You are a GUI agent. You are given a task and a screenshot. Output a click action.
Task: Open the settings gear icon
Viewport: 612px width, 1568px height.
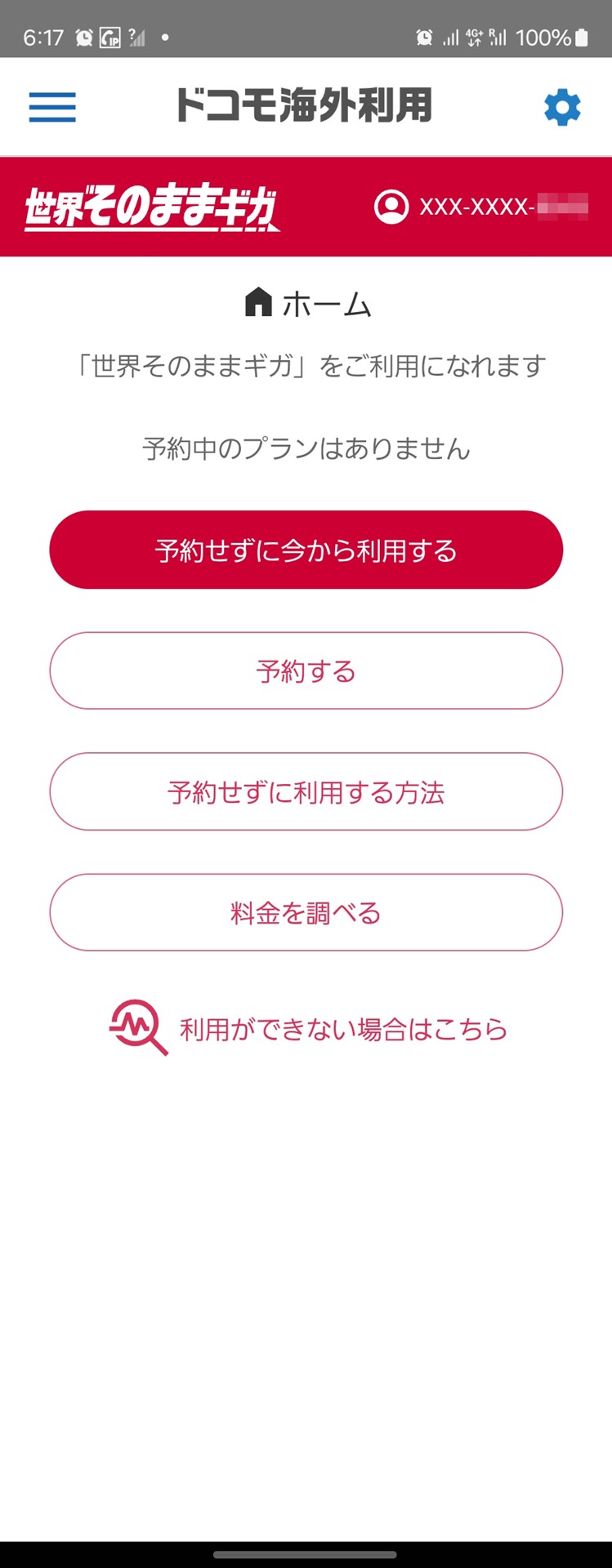[561, 107]
